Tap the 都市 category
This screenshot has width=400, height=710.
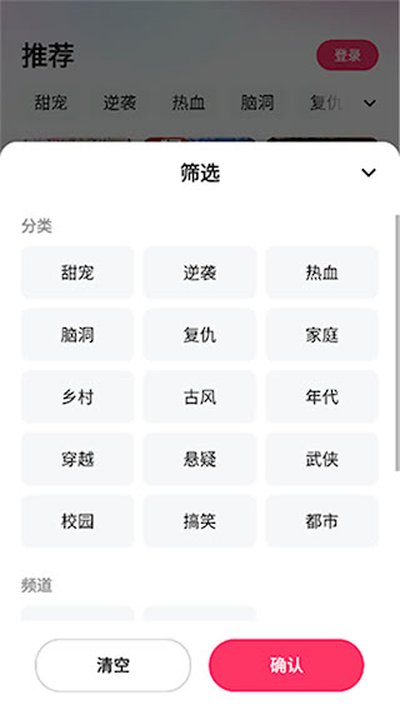coord(322,521)
